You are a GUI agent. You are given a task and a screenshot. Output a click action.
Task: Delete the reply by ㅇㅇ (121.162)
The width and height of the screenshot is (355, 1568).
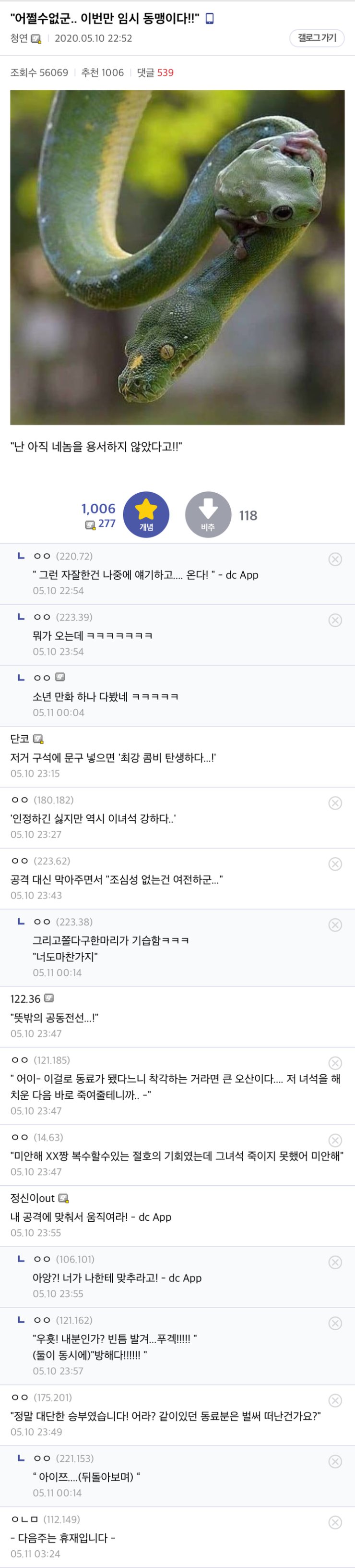pyautogui.click(x=335, y=1323)
